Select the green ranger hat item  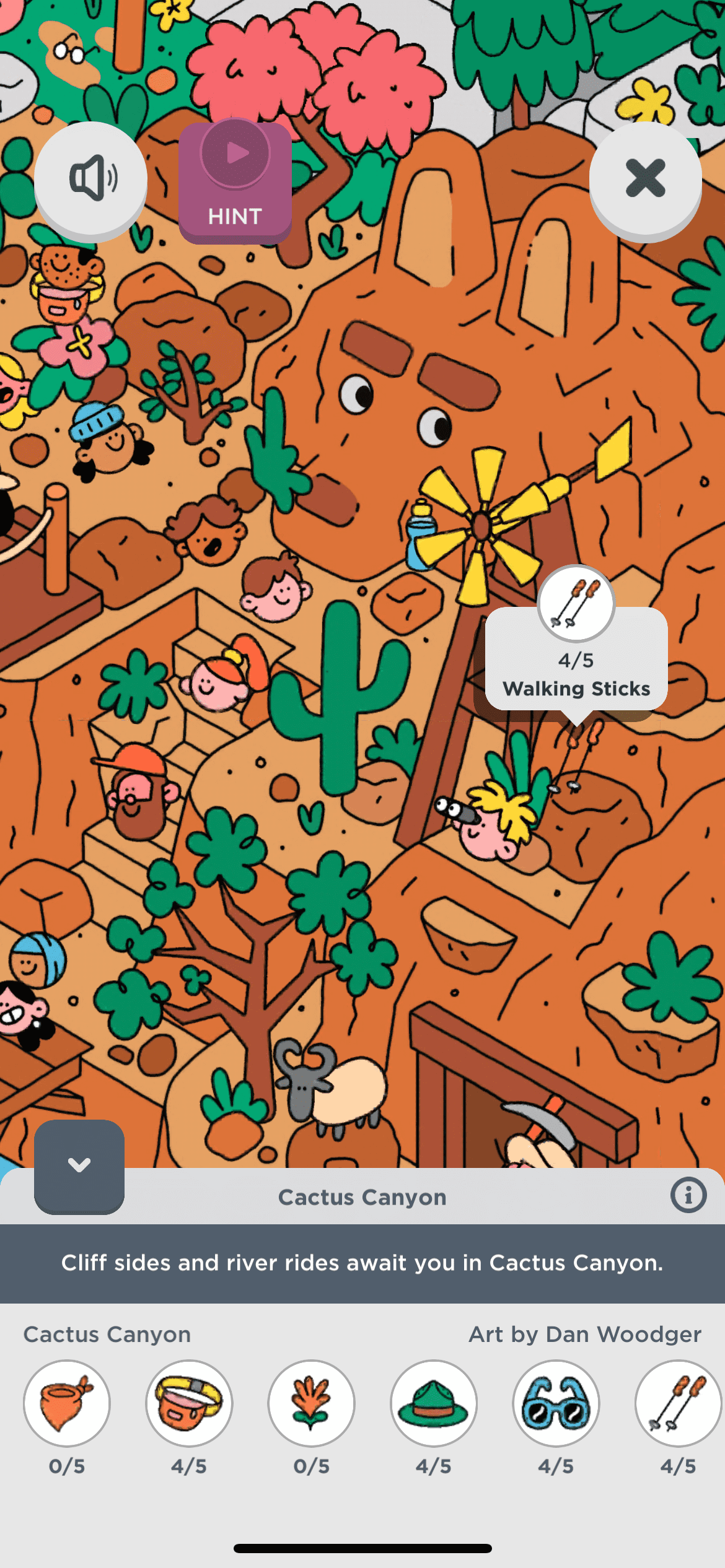[x=434, y=1403]
